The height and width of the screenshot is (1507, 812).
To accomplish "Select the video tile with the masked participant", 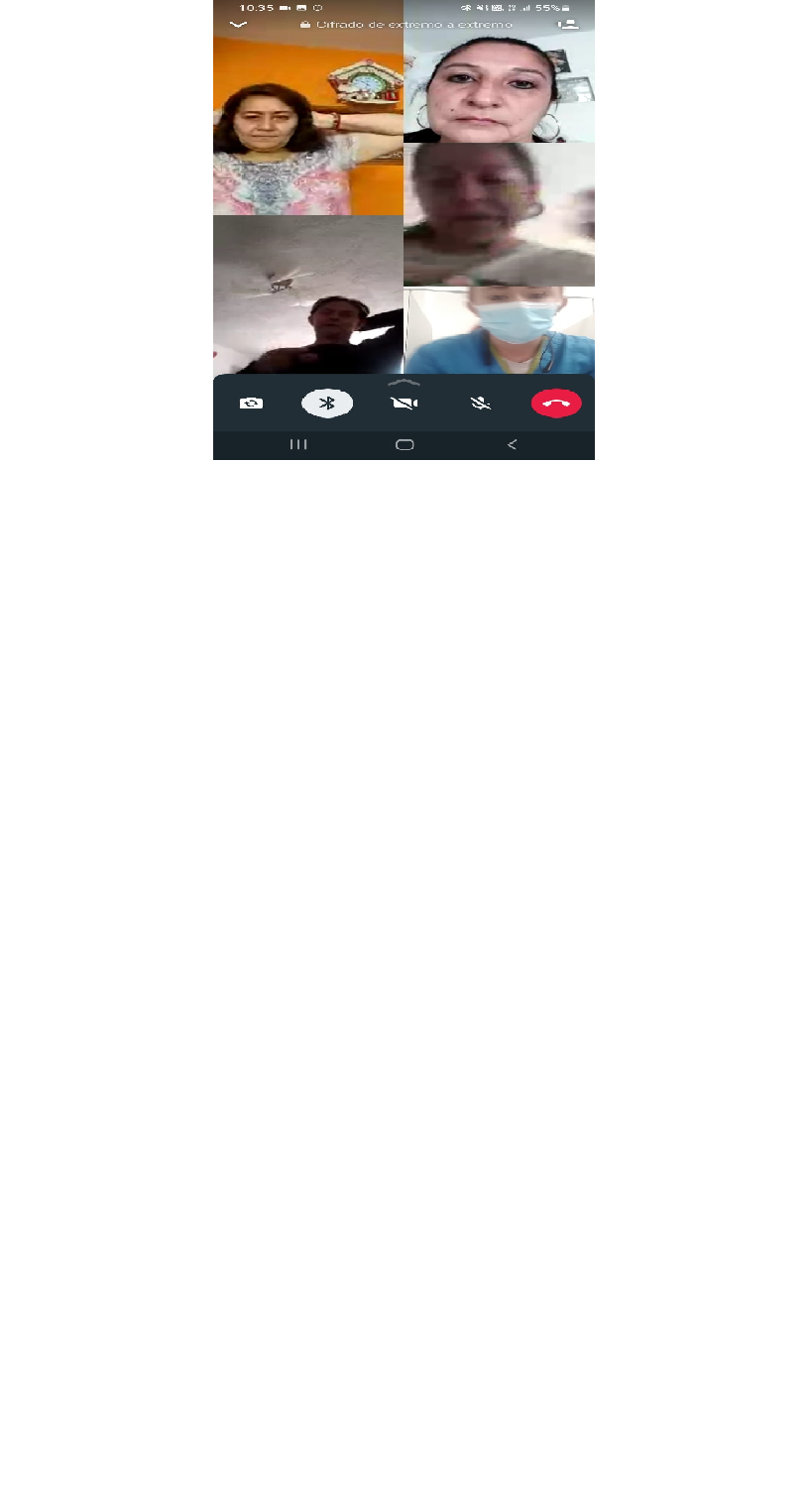I will click(499, 330).
